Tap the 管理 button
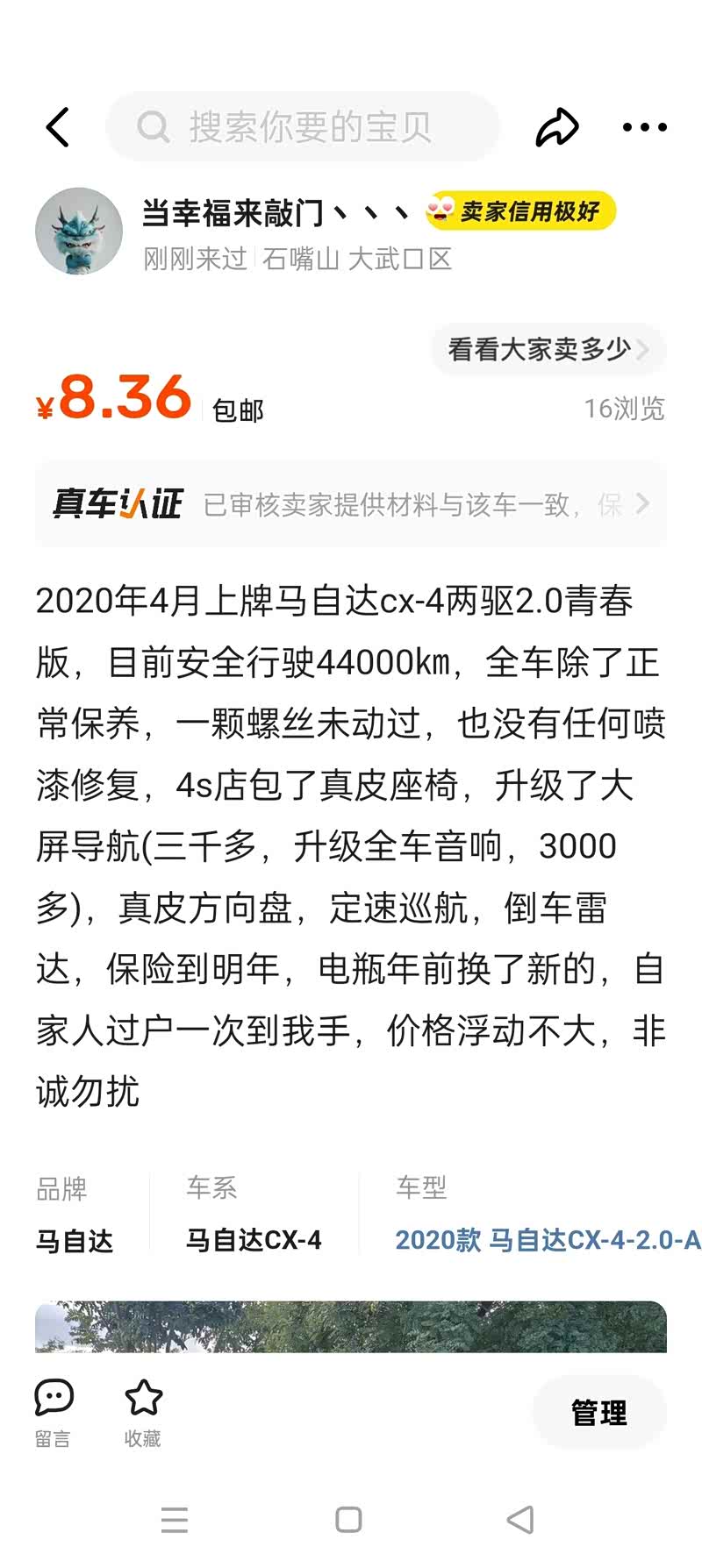The width and height of the screenshot is (702, 1568). [x=599, y=1412]
